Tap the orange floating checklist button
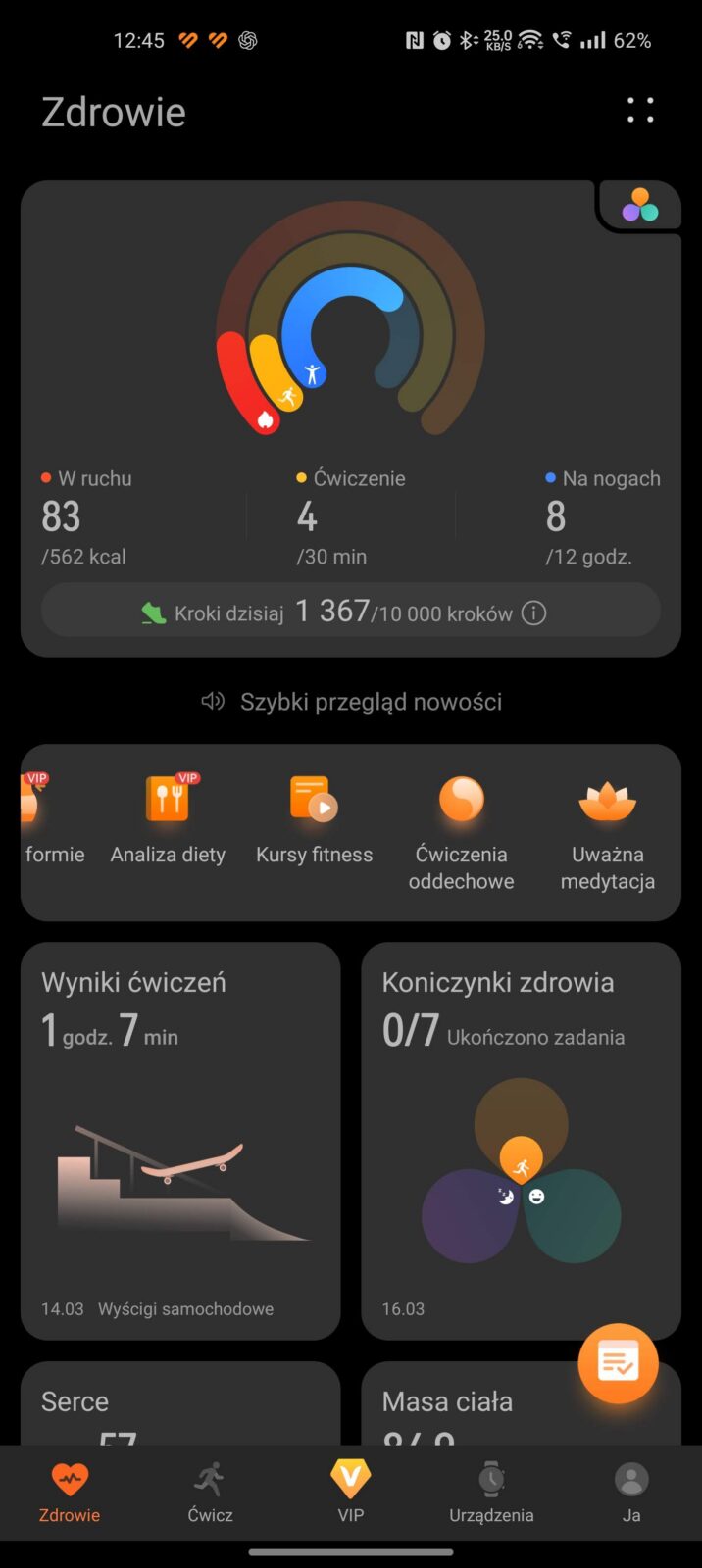 618,1362
